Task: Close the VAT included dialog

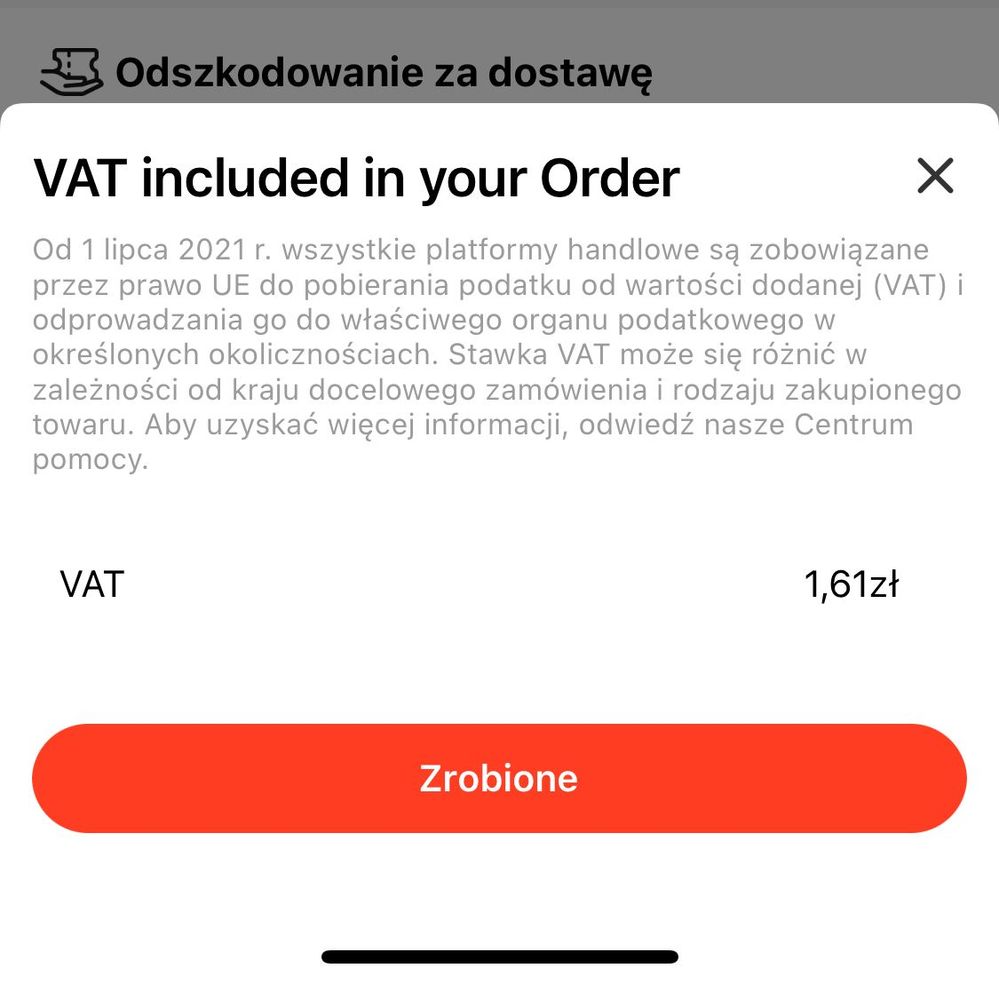Action: coord(935,177)
